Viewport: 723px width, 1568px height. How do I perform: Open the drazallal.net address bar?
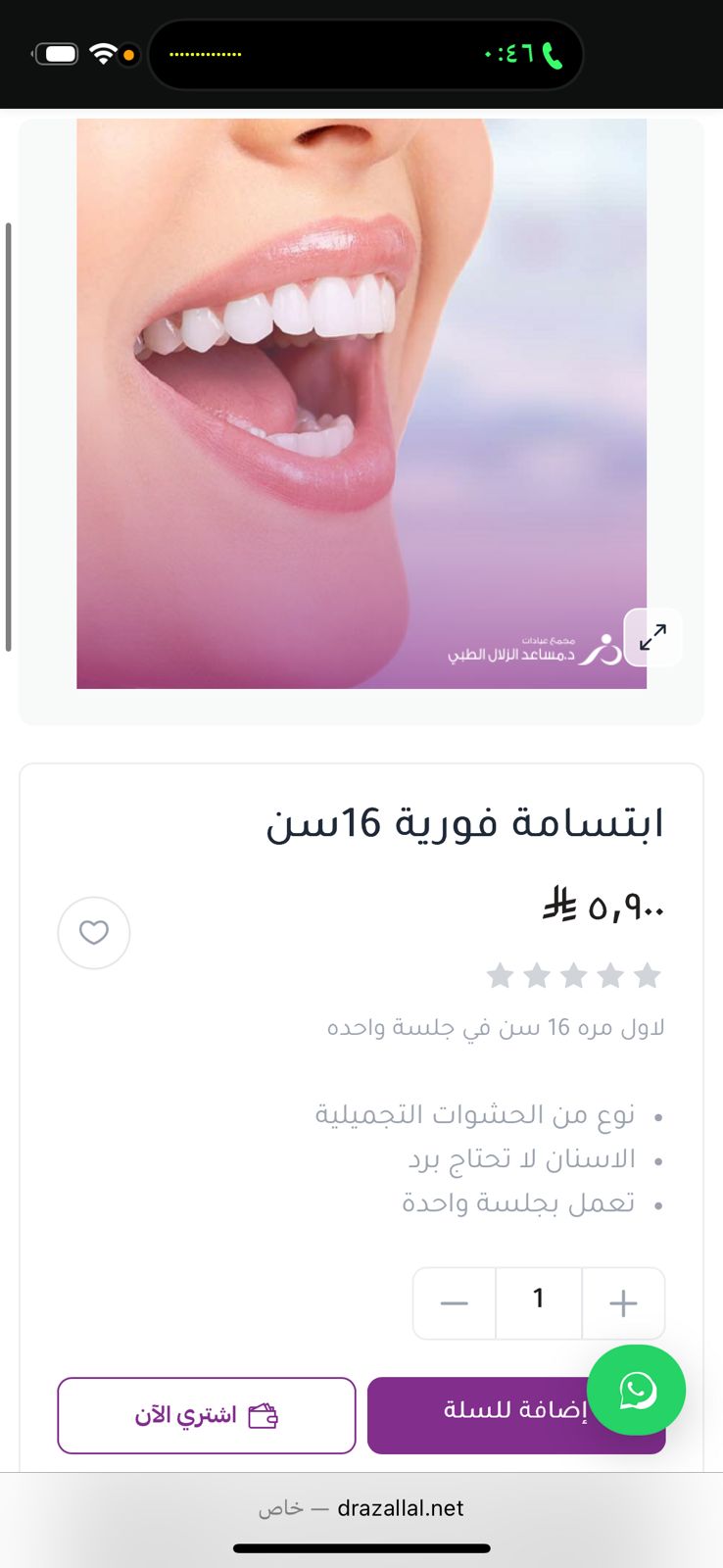coord(361,1508)
